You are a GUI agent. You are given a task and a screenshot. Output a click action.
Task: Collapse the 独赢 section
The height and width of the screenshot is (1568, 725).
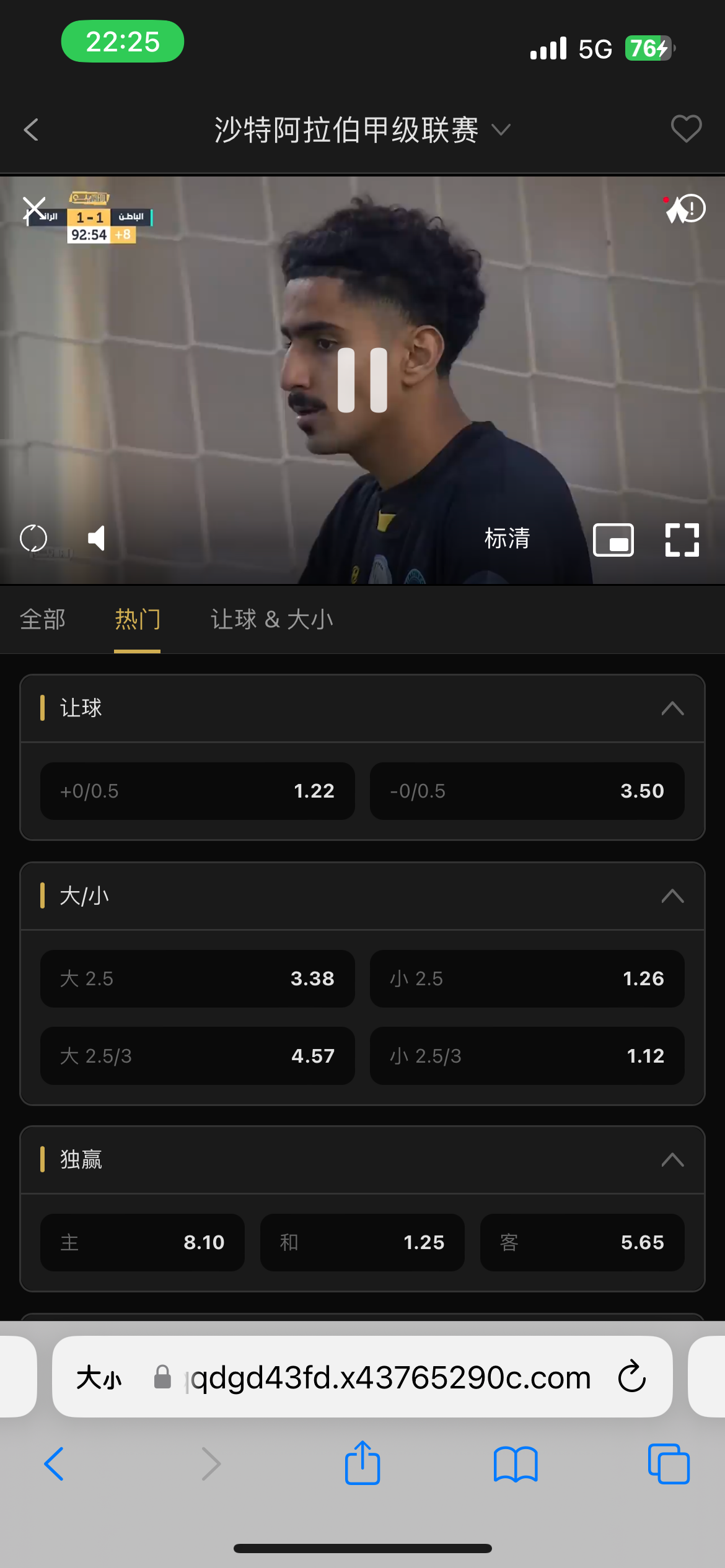[x=672, y=1160]
